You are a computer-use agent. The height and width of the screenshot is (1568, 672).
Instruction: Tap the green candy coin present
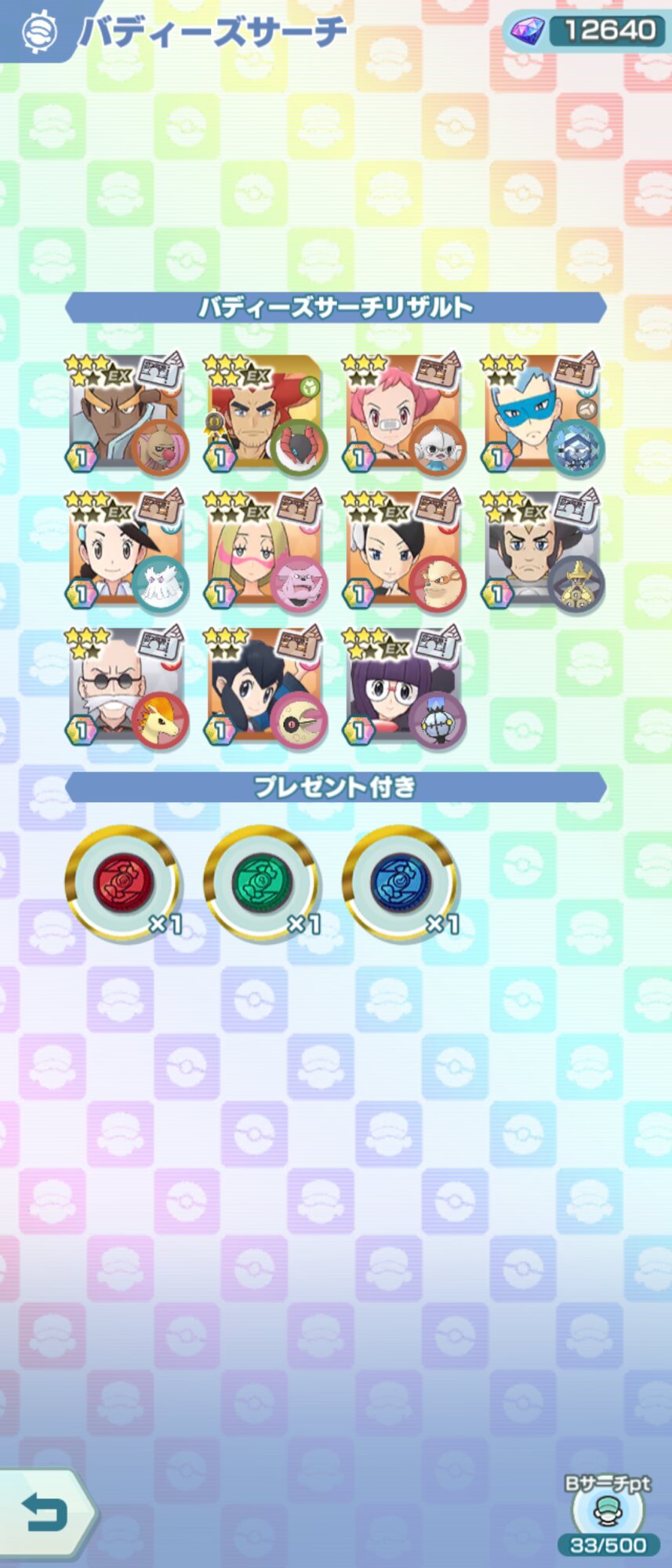262,881
